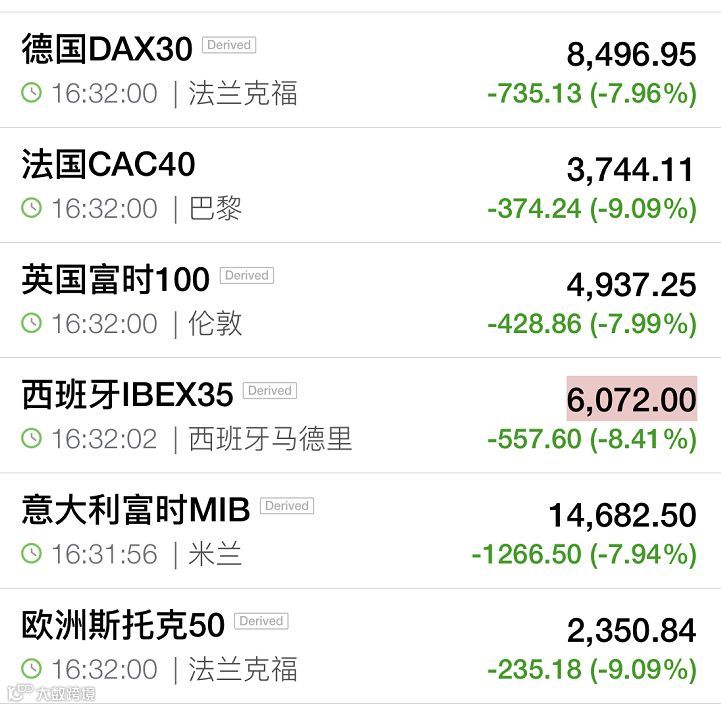This screenshot has height=708, width=721.
Task: View 欧洲斯托克50 index details
Action: [360, 645]
